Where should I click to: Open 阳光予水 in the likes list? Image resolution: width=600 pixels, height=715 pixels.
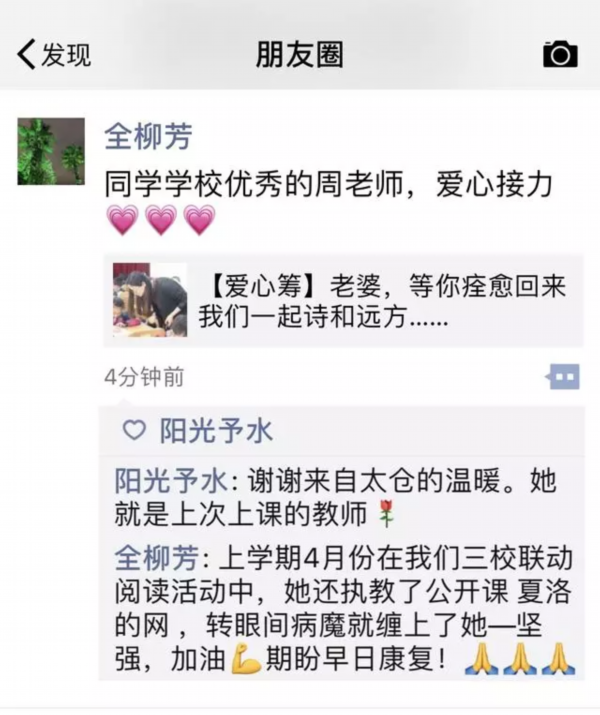(216, 431)
